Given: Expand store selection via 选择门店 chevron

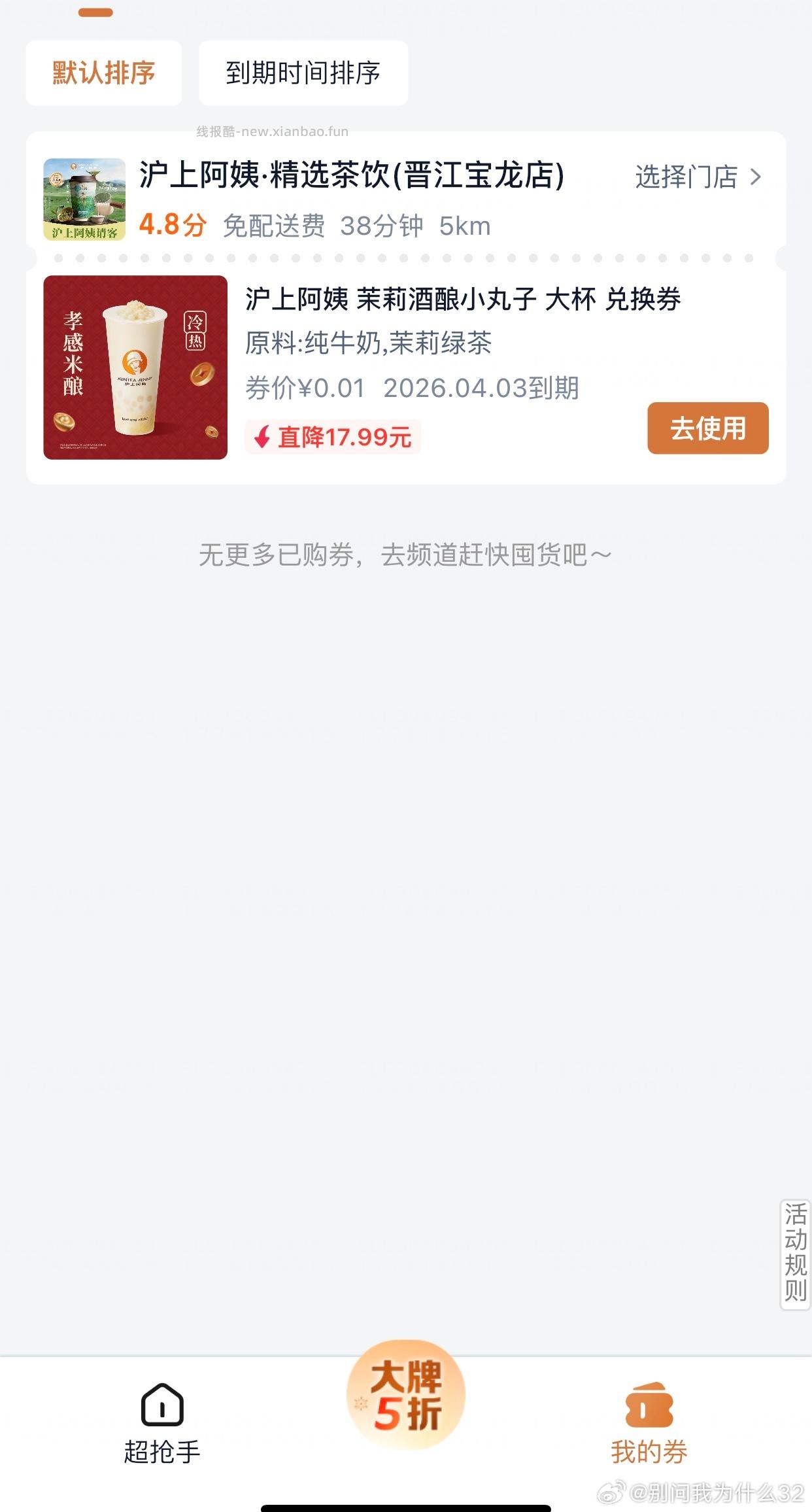Looking at the screenshot, I should 685,177.
